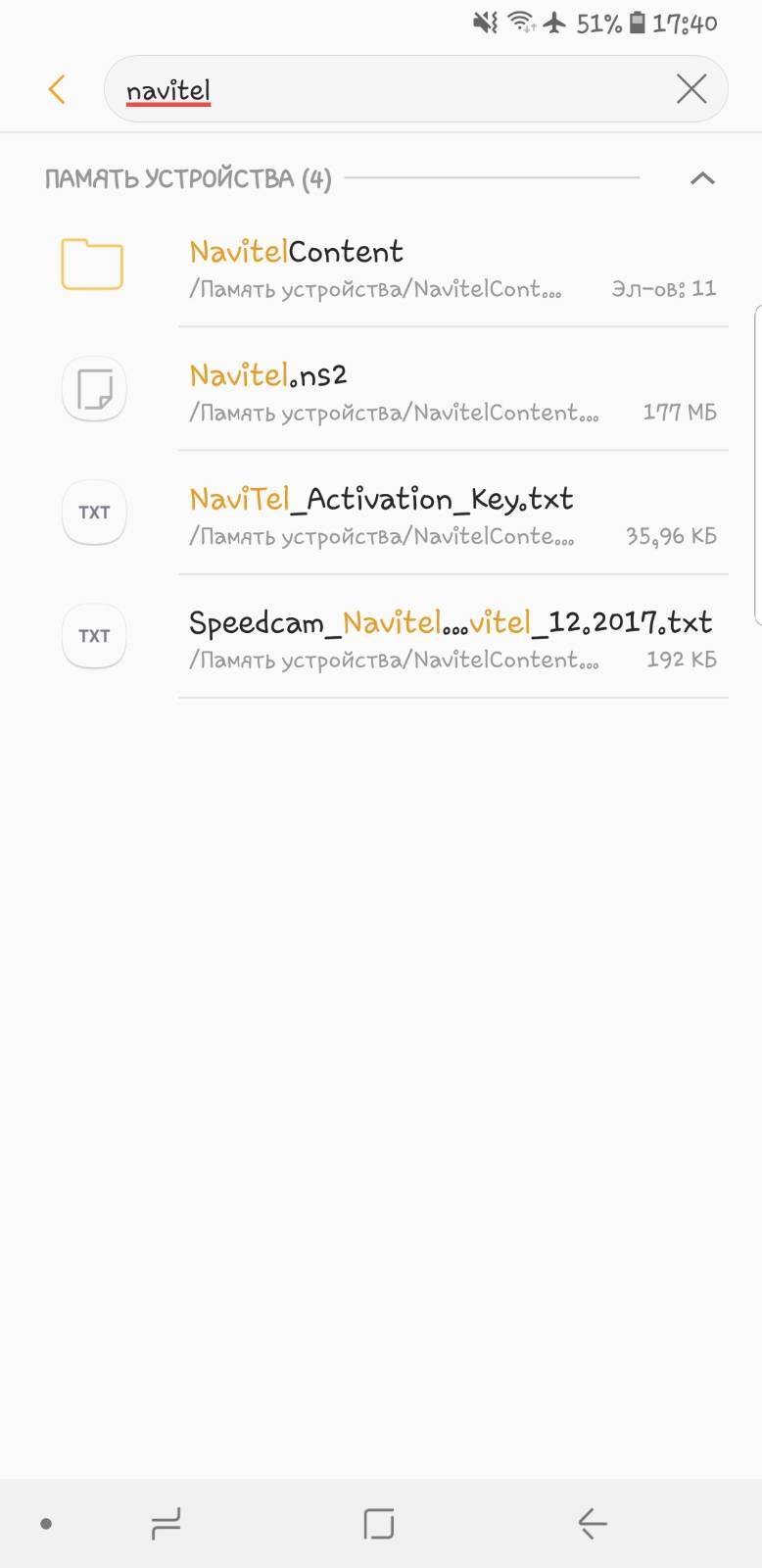The height and width of the screenshot is (1568, 762).
Task: Go to the home screen
Action: [x=379, y=1524]
